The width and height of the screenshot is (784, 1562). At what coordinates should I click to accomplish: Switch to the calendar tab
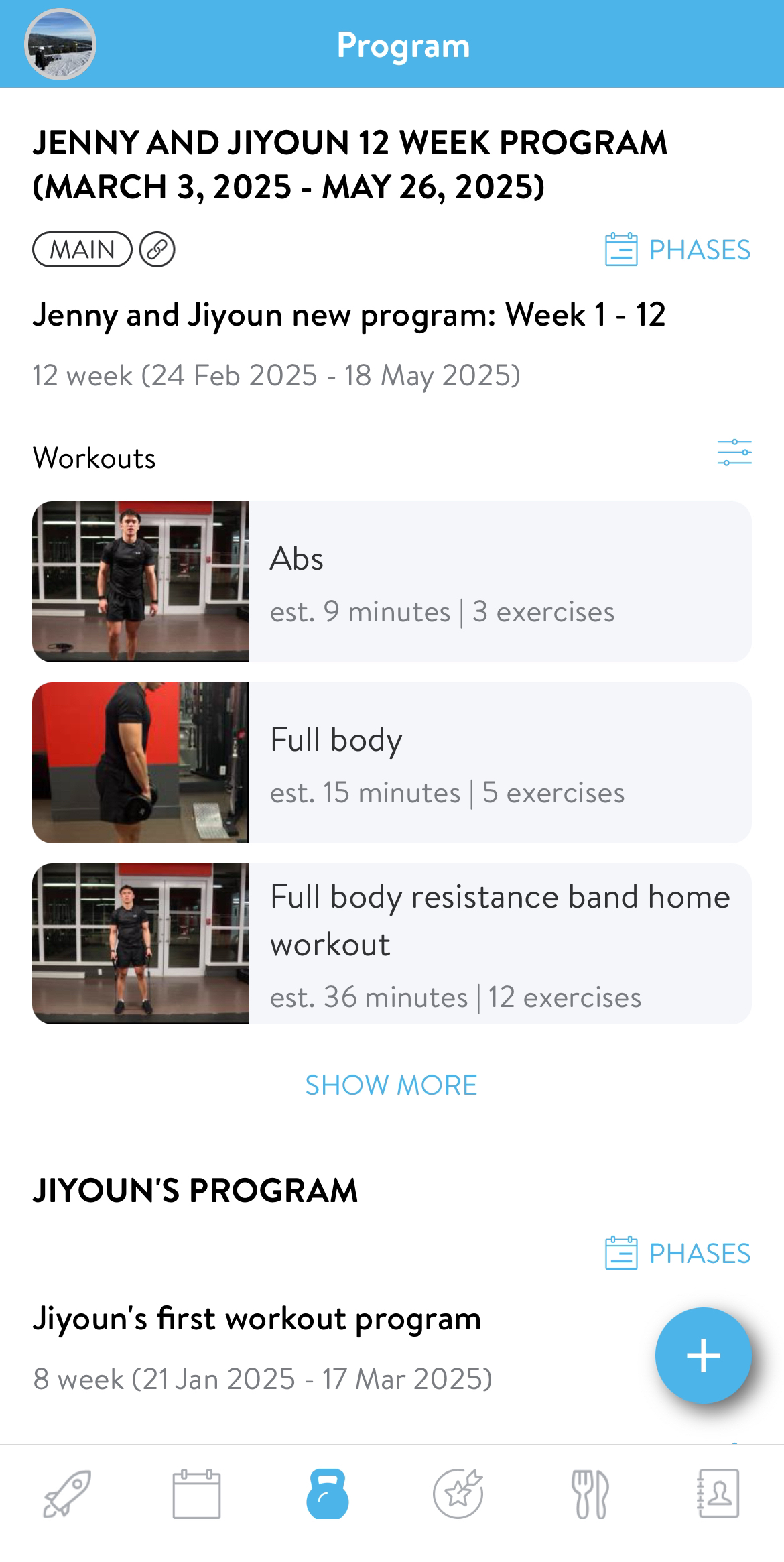(x=196, y=1494)
